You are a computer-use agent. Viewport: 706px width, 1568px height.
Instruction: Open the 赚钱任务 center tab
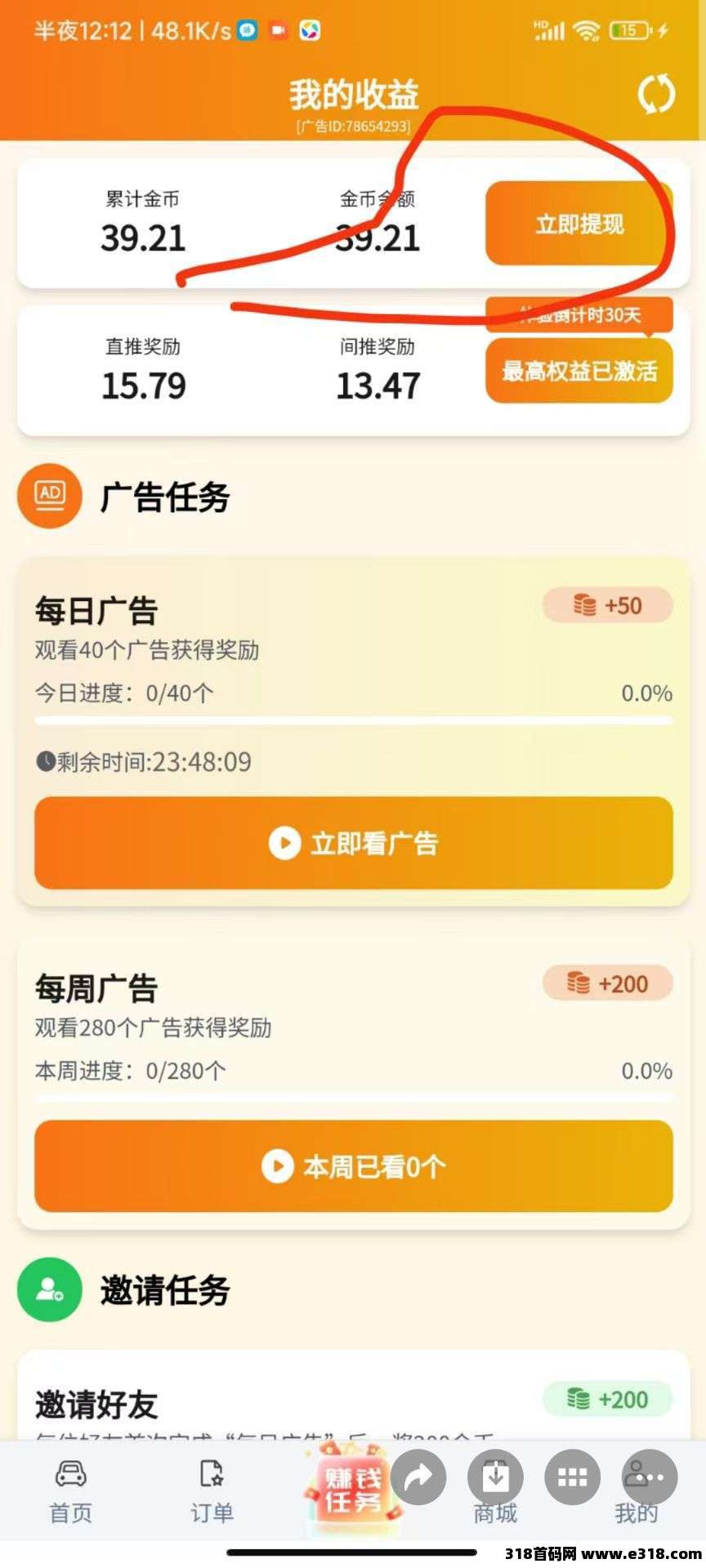[x=351, y=1488]
